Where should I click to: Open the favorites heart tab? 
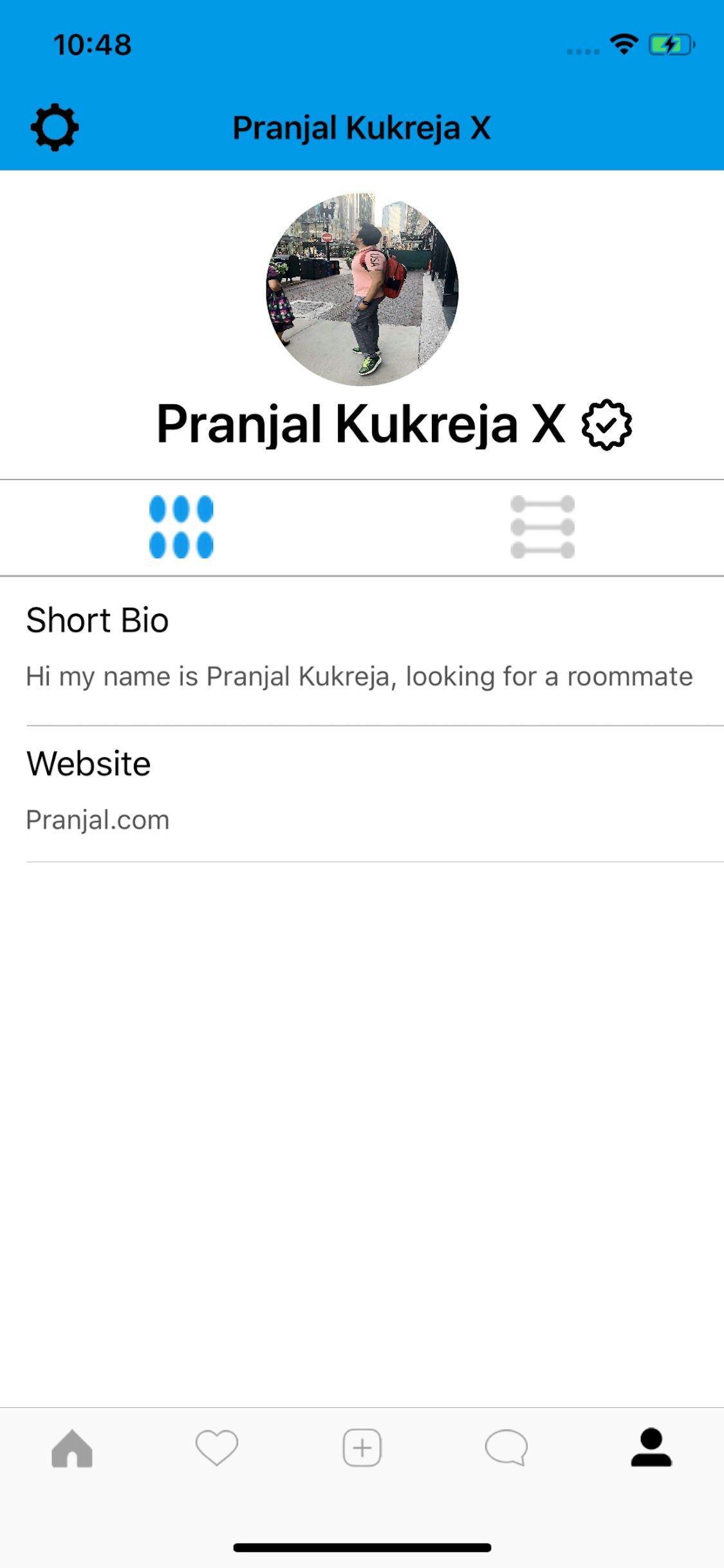217,1448
